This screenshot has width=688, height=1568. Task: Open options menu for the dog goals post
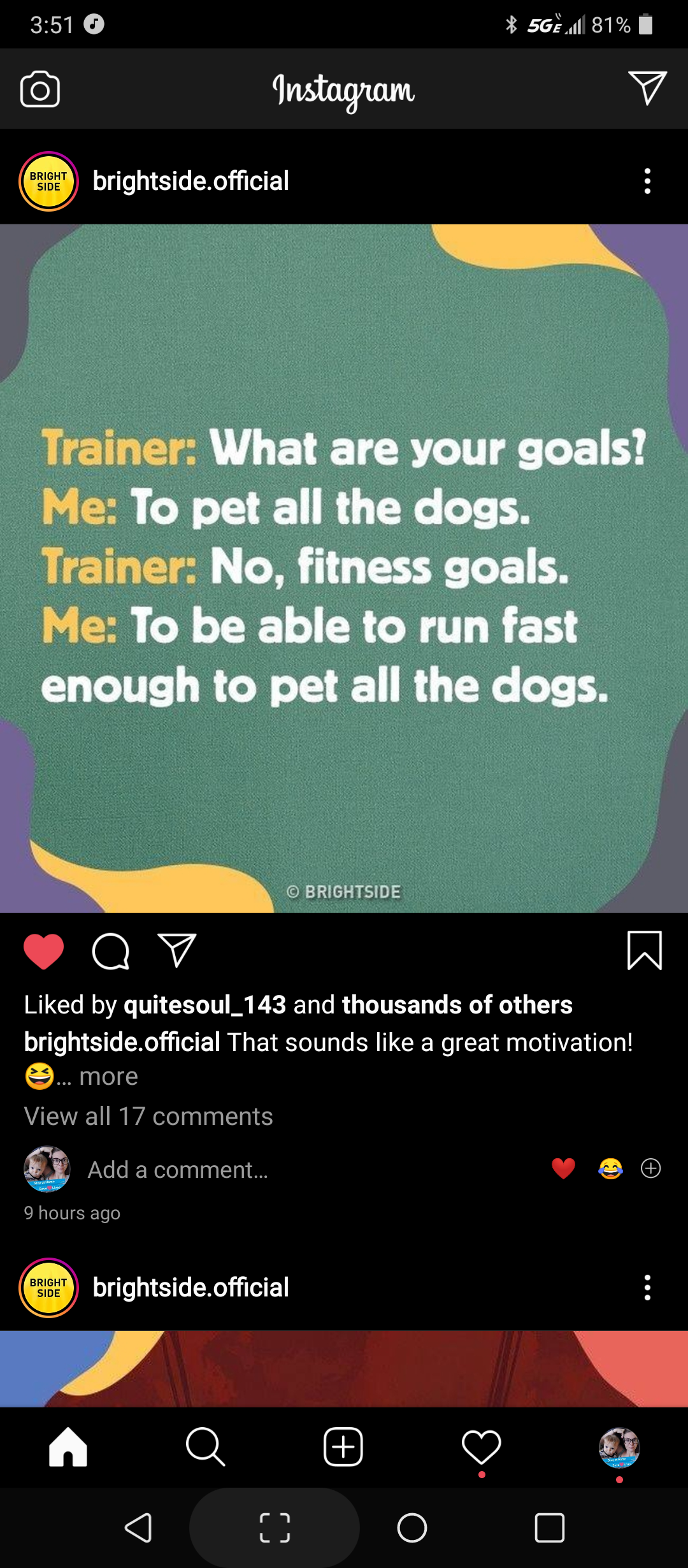click(647, 181)
